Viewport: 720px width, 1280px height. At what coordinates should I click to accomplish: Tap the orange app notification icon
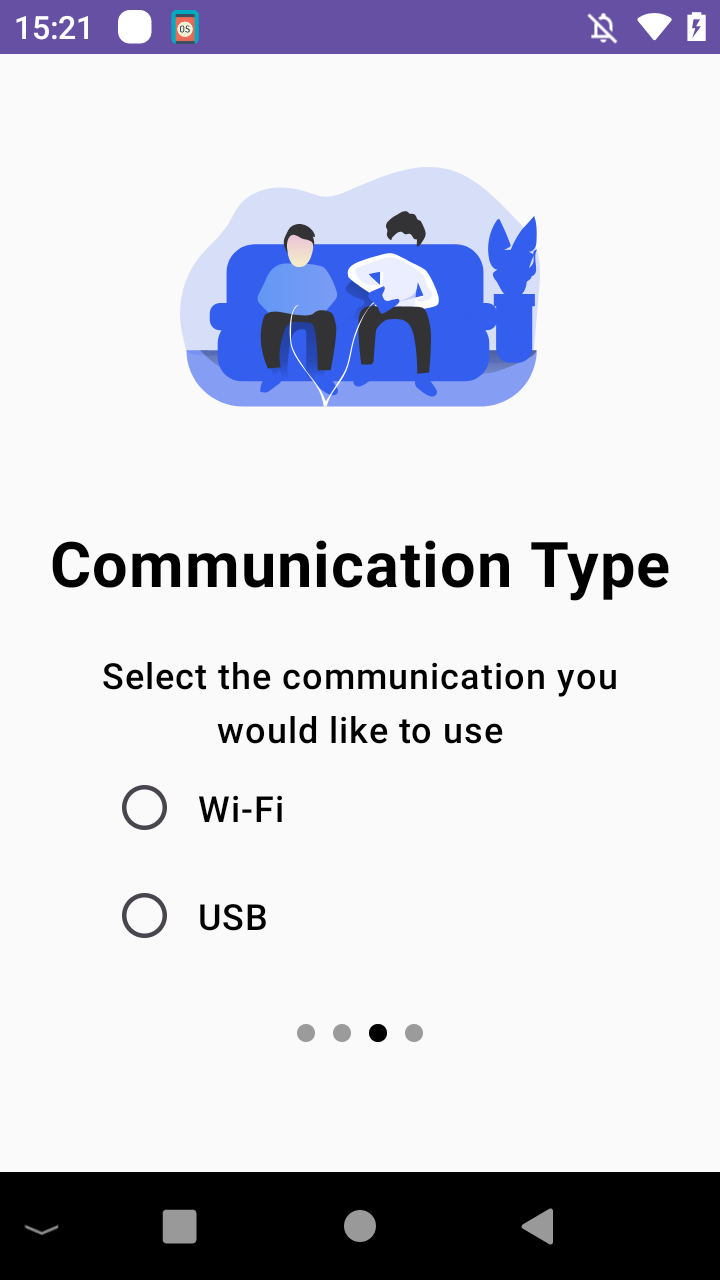(x=186, y=29)
